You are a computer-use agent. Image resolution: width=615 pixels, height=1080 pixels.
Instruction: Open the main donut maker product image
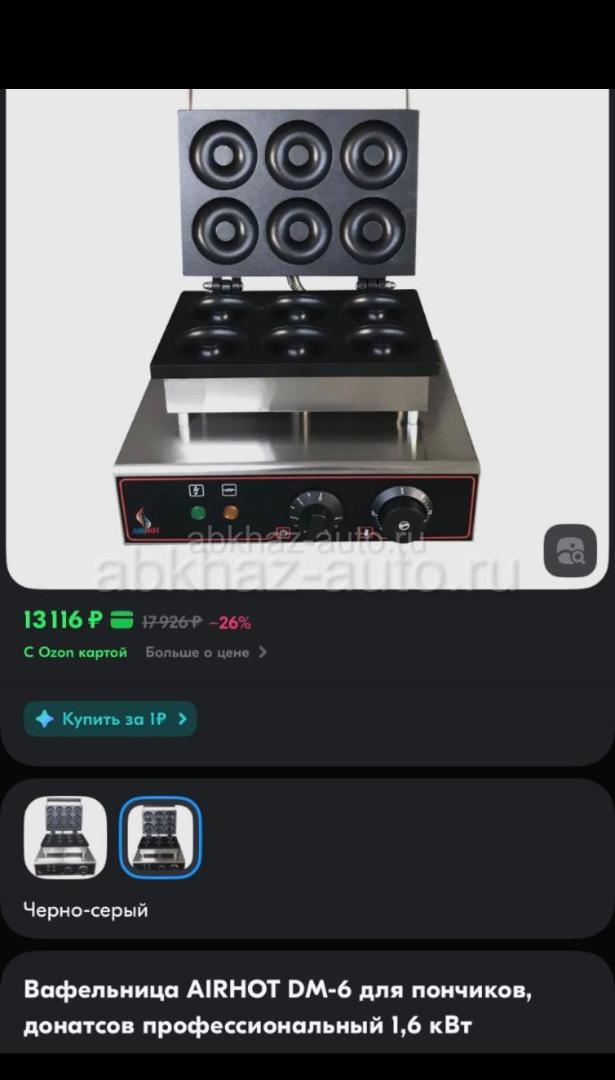(x=307, y=338)
